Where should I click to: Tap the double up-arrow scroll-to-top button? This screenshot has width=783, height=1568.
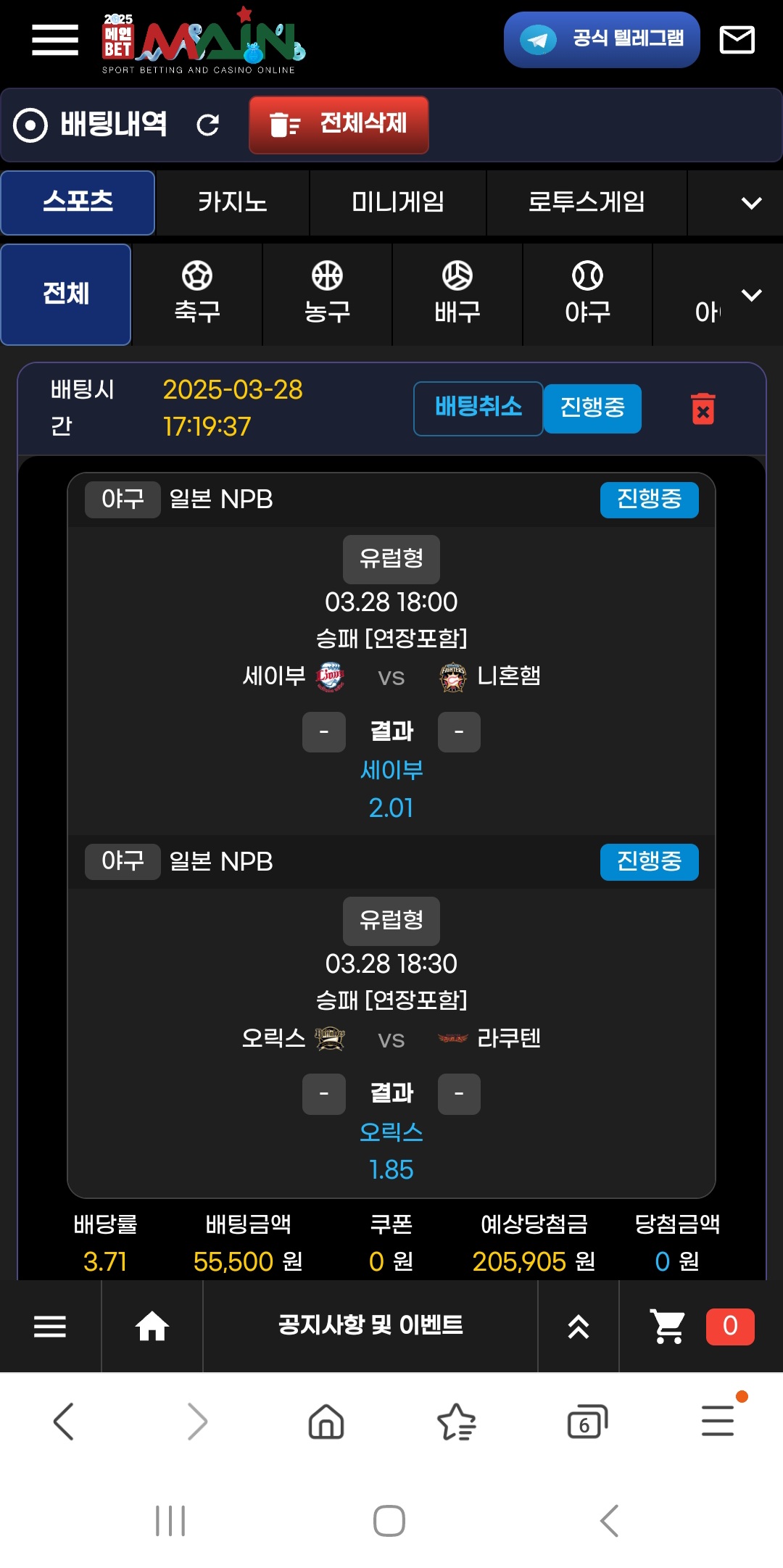pyautogui.click(x=578, y=1326)
